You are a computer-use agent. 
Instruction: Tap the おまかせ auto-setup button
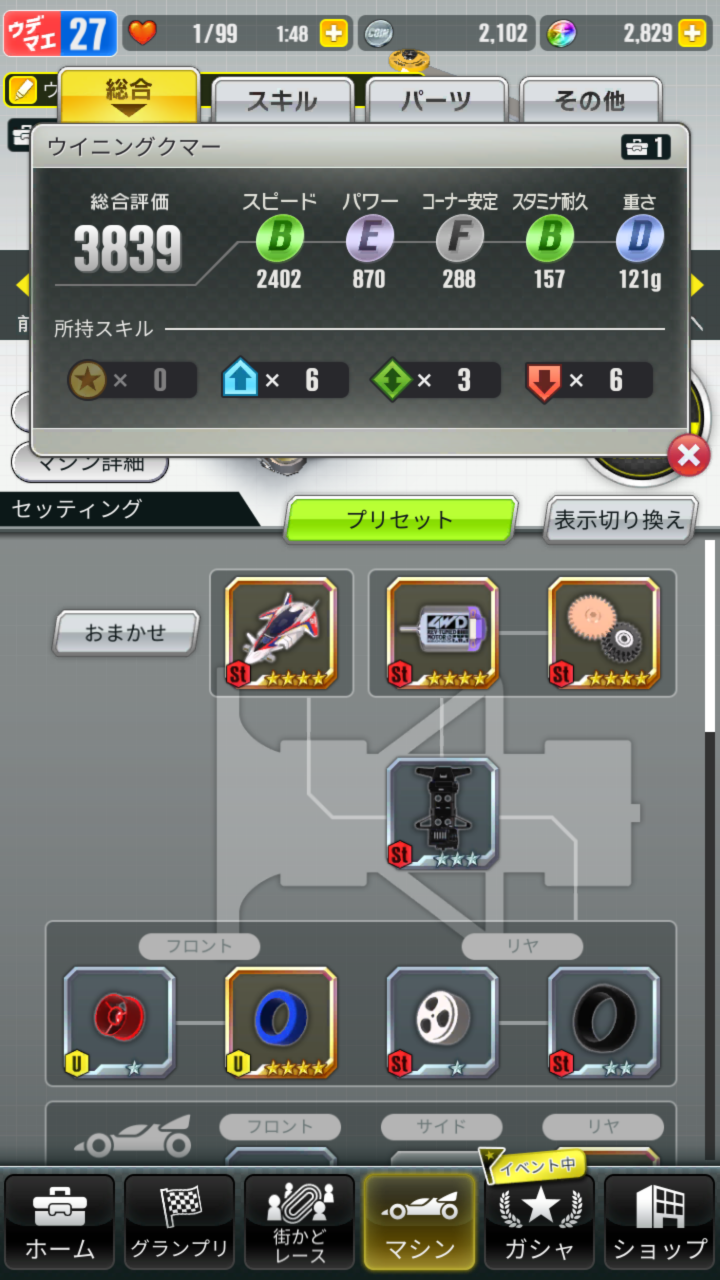pos(125,633)
